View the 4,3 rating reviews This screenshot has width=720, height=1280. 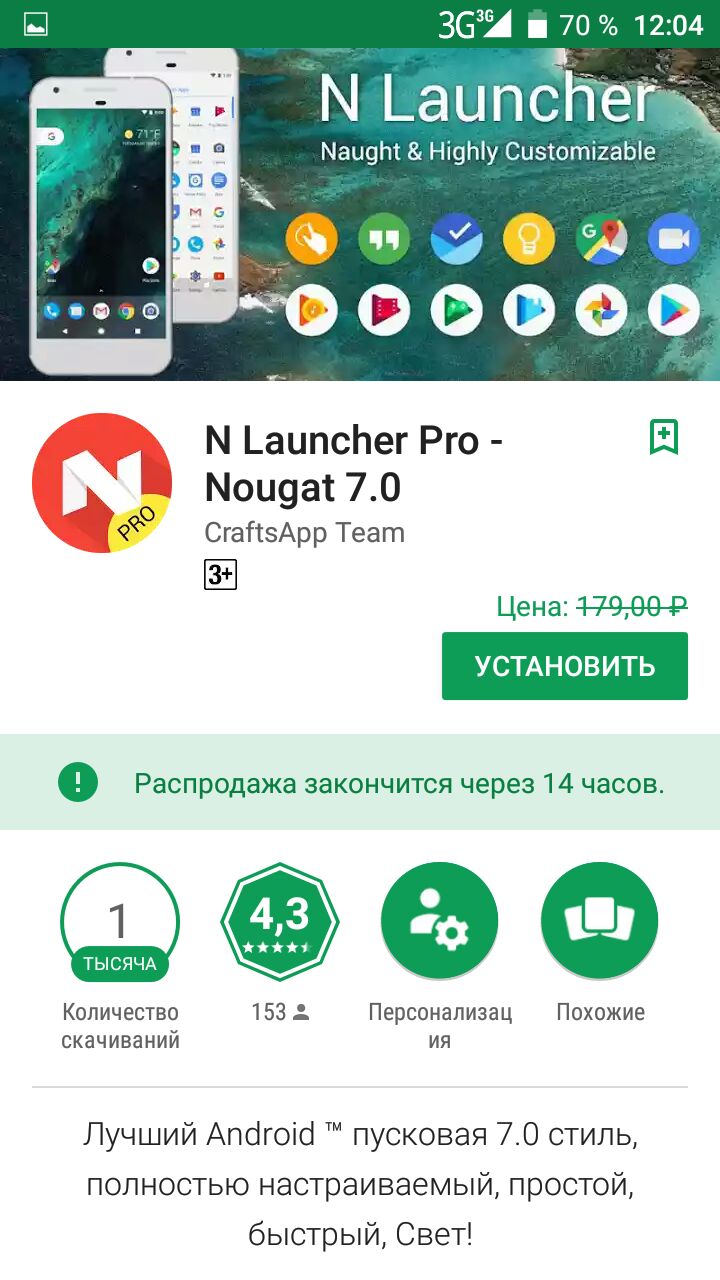(280, 921)
